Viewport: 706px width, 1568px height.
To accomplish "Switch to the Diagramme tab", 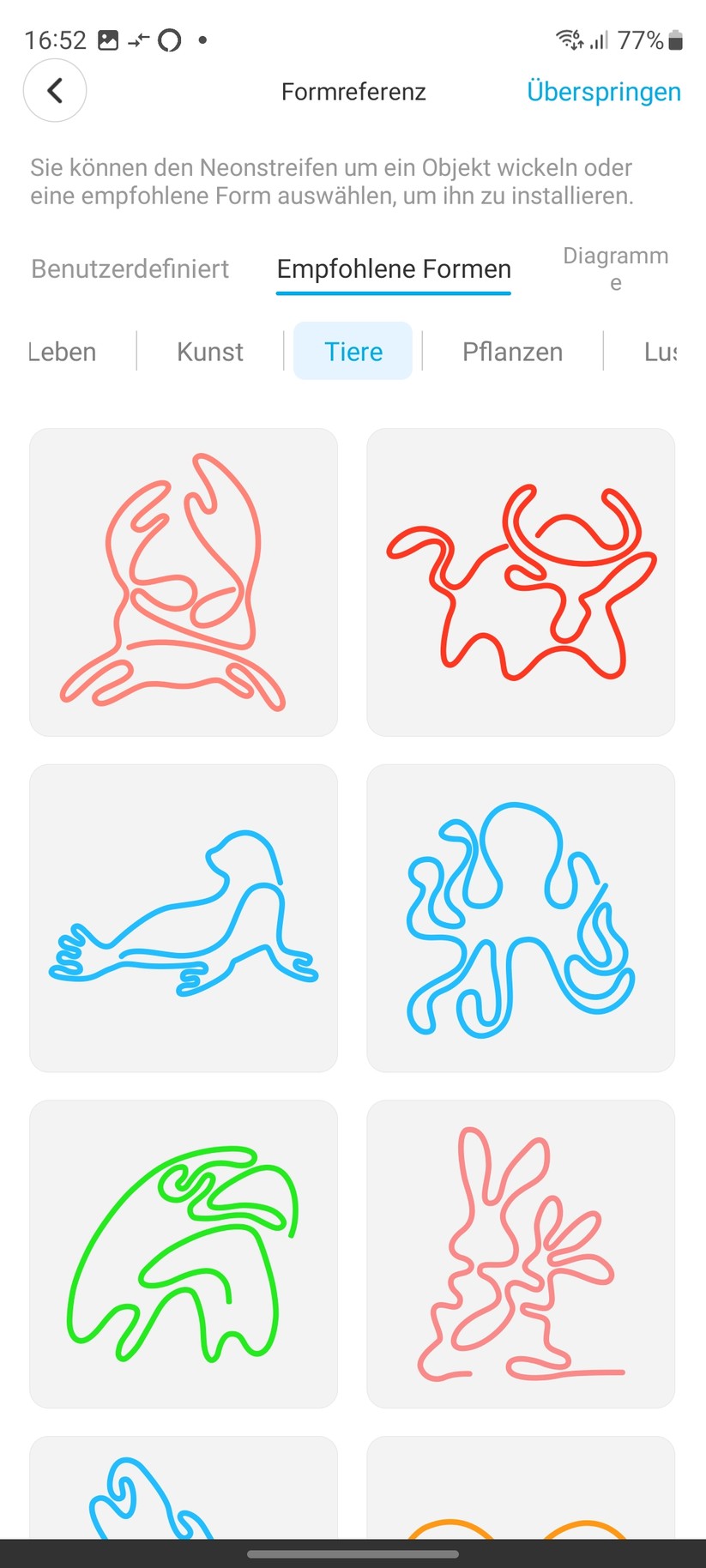I will point(615,267).
